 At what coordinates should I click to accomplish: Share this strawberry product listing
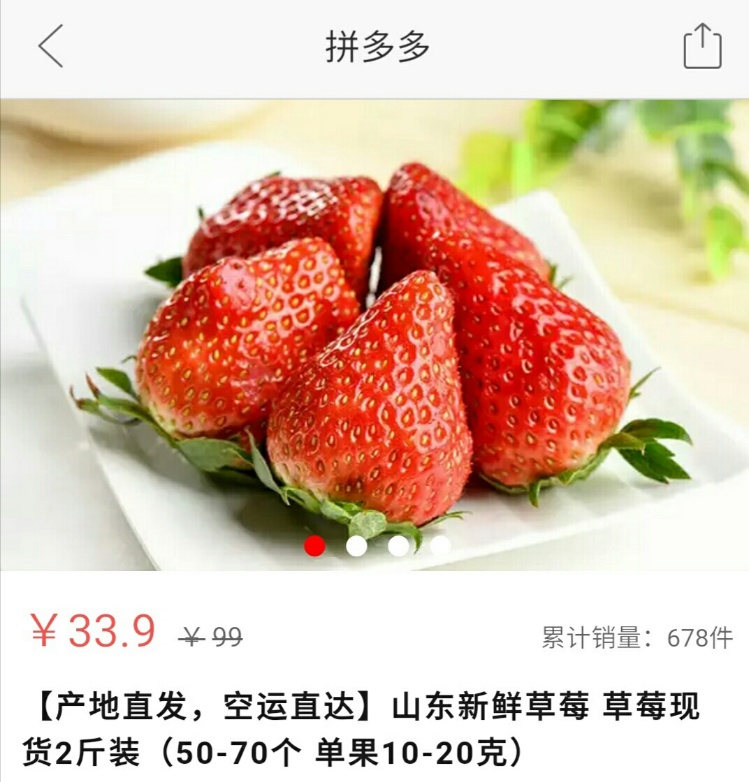tap(702, 47)
